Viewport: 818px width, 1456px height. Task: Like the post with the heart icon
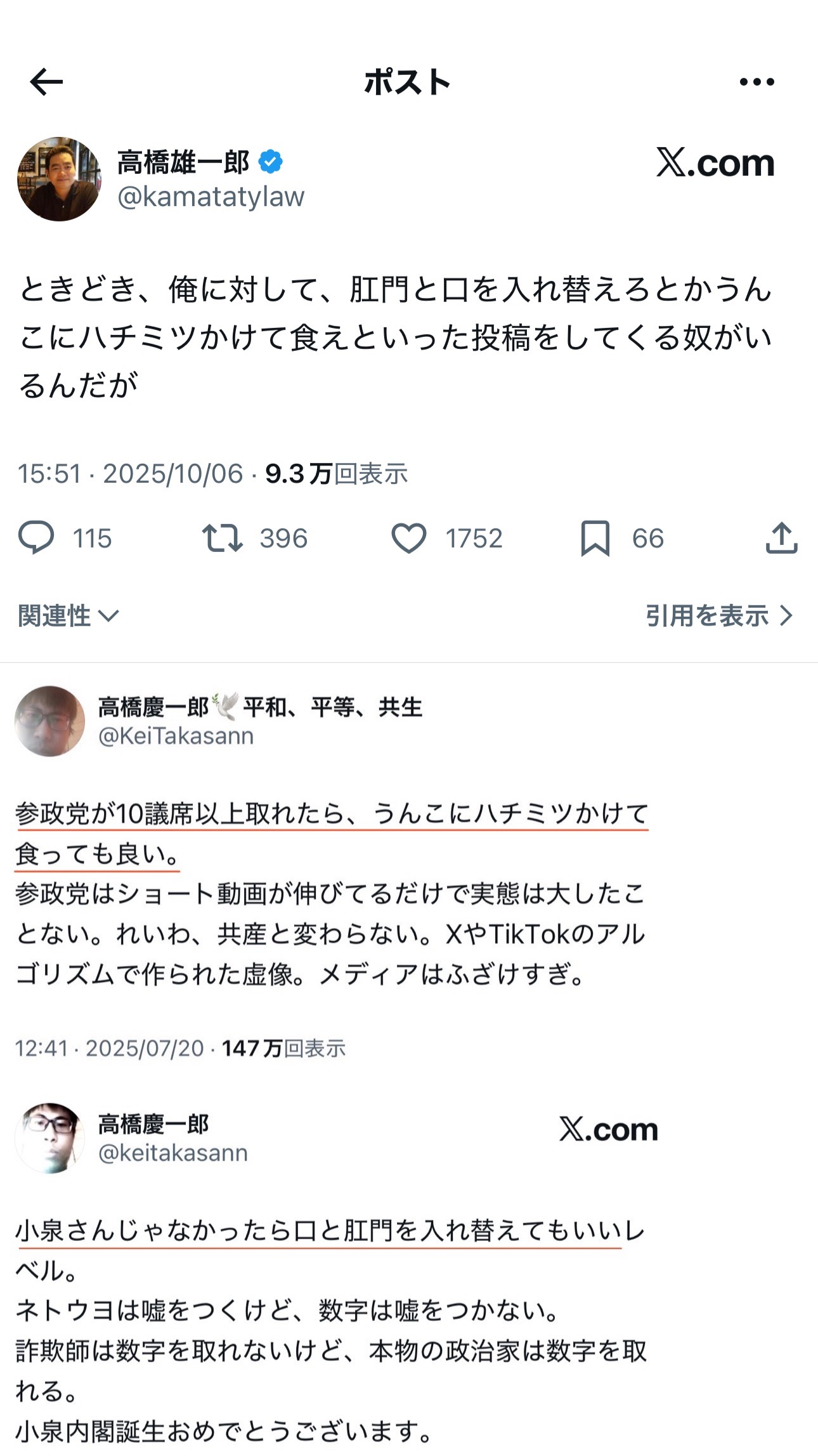[x=408, y=538]
